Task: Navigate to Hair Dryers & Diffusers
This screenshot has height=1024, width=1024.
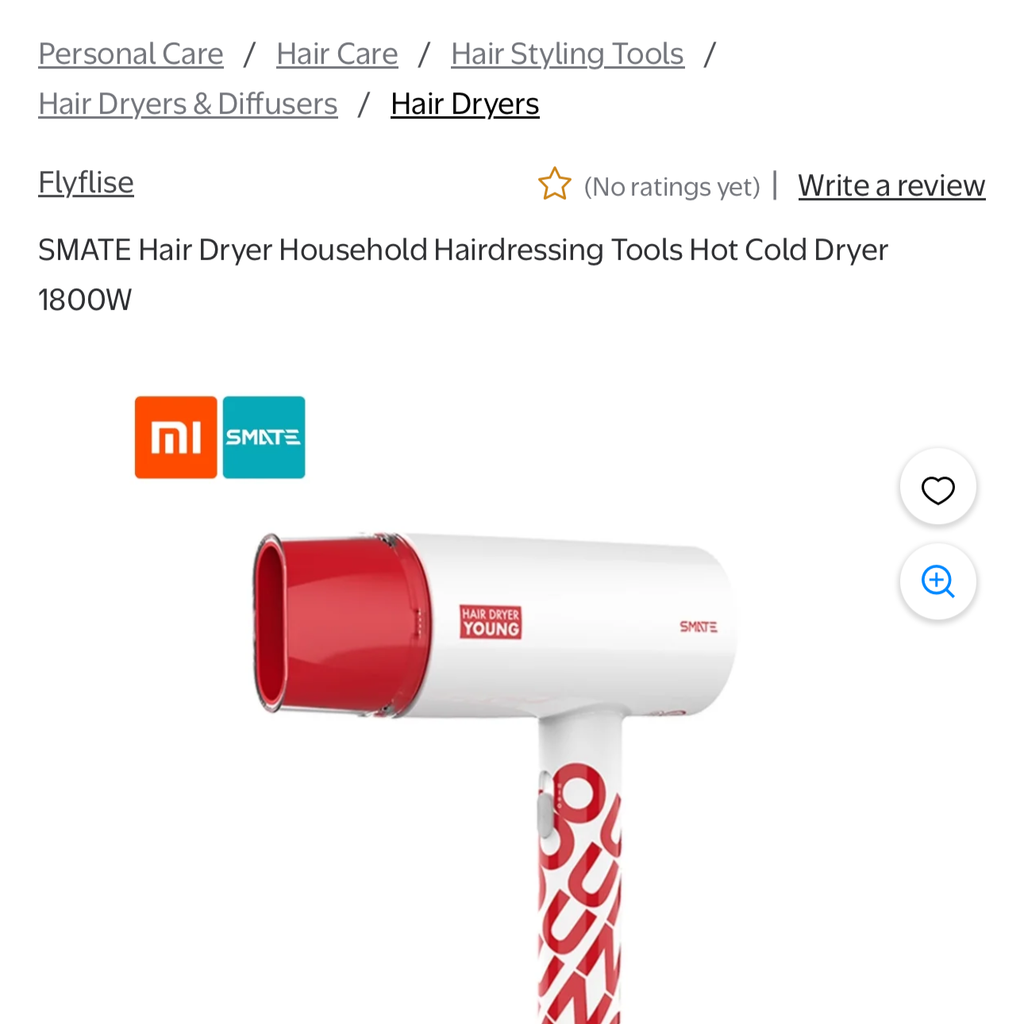Action: [188, 104]
